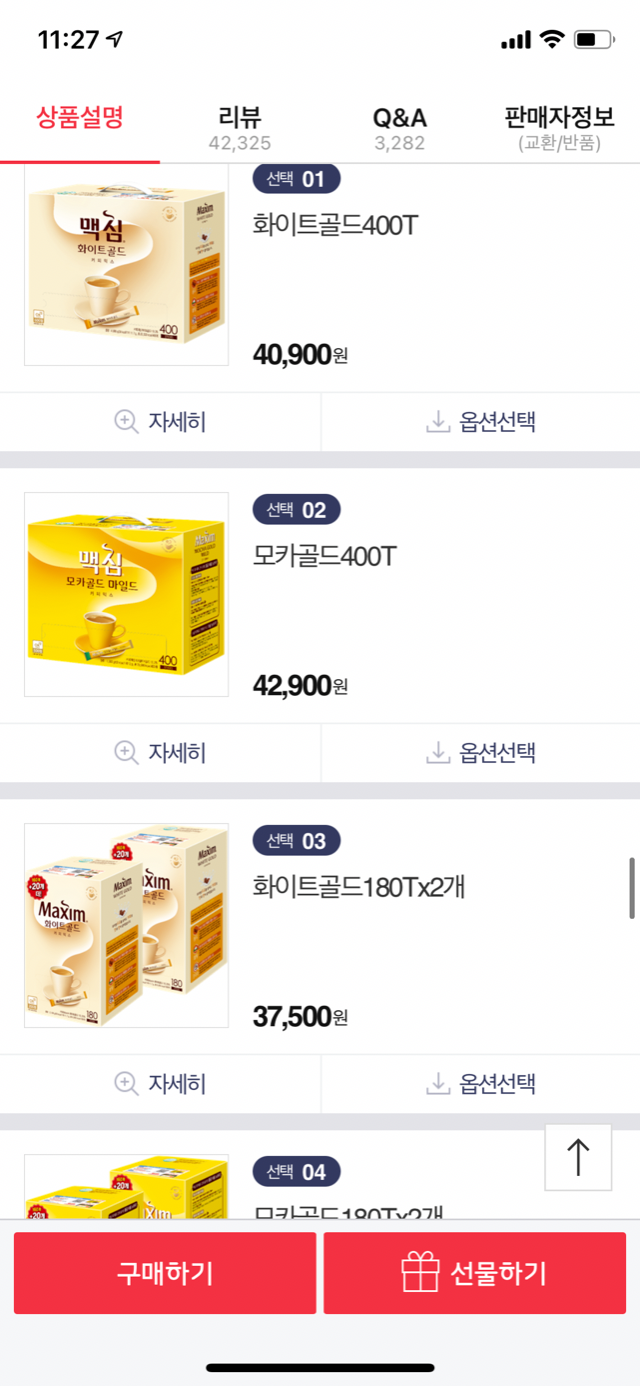The image size is (640, 1386).
Task: Select the 상품설명 tab
Action: tap(80, 118)
